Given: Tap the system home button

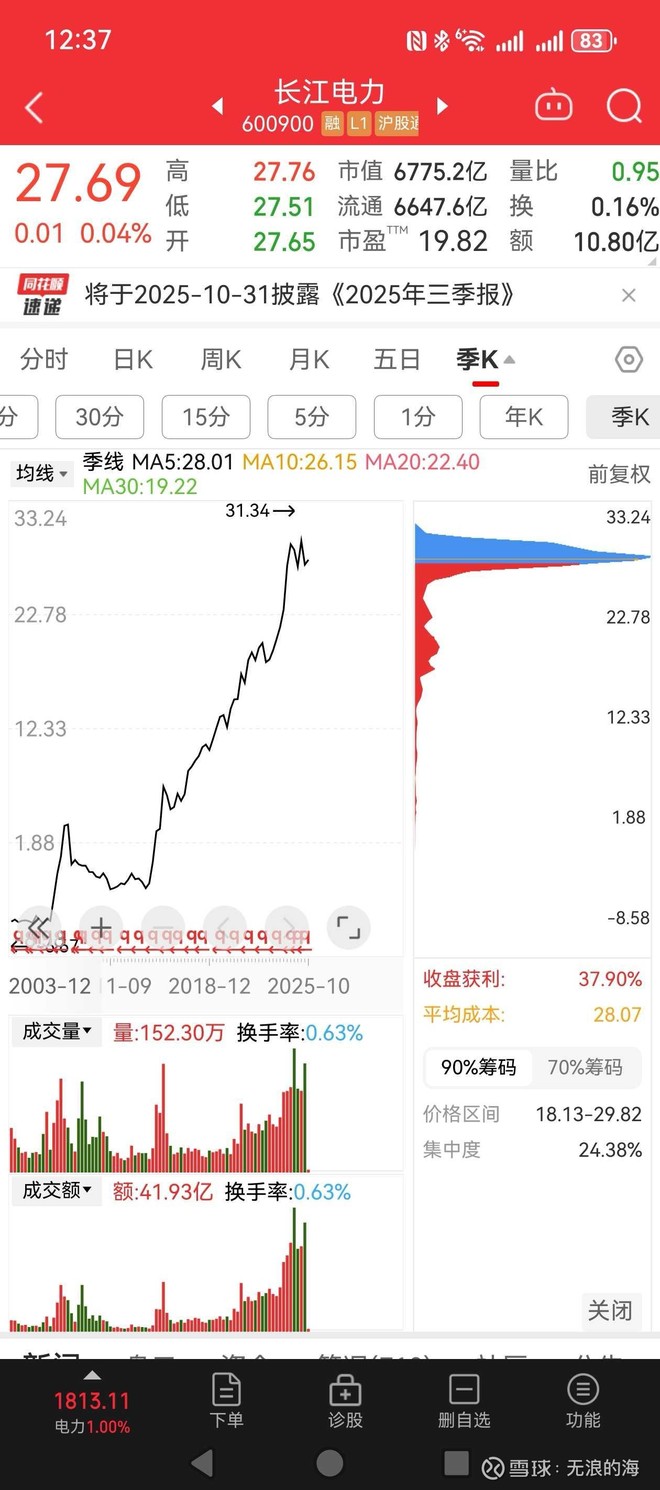Looking at the screenshot, I should (330, 1464).
